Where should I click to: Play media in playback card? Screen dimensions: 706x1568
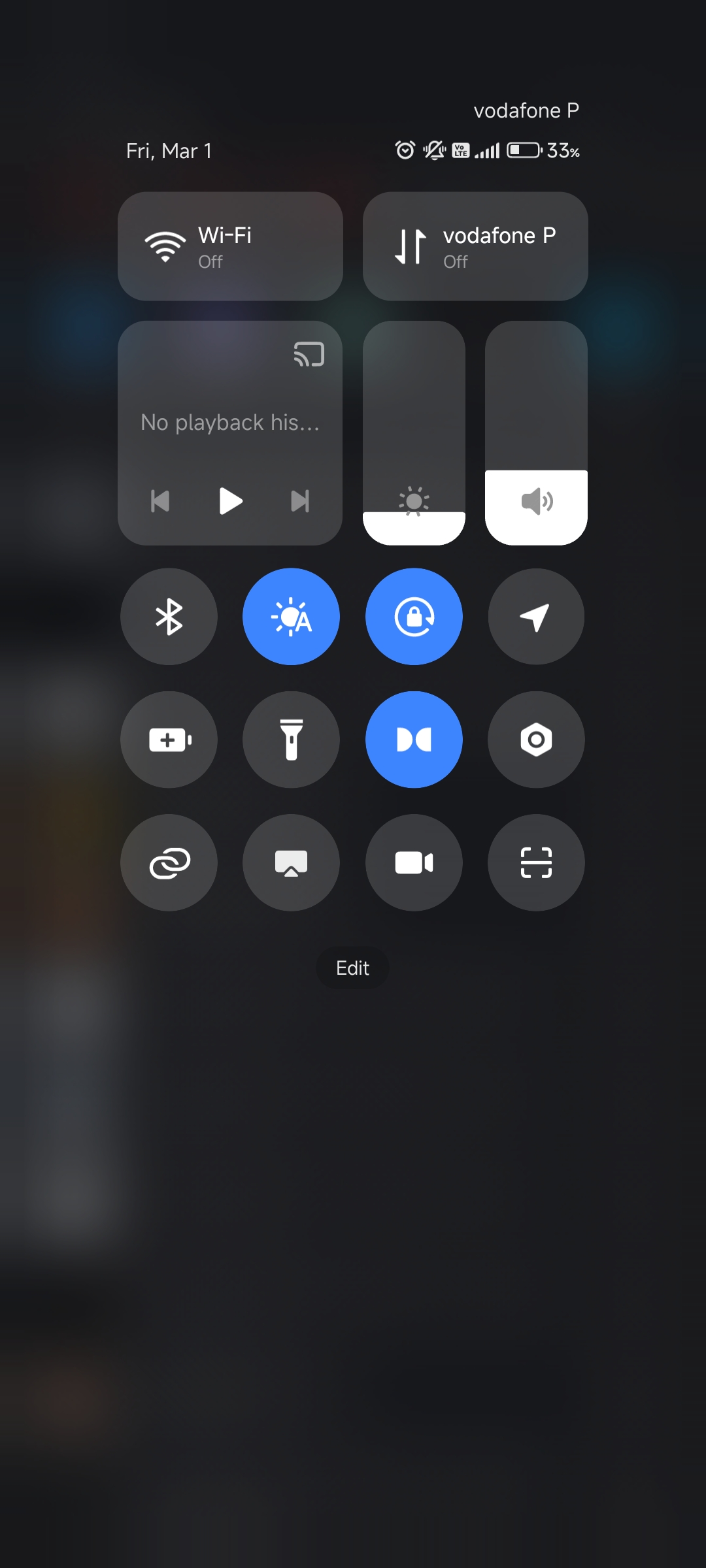click(230, 501)
